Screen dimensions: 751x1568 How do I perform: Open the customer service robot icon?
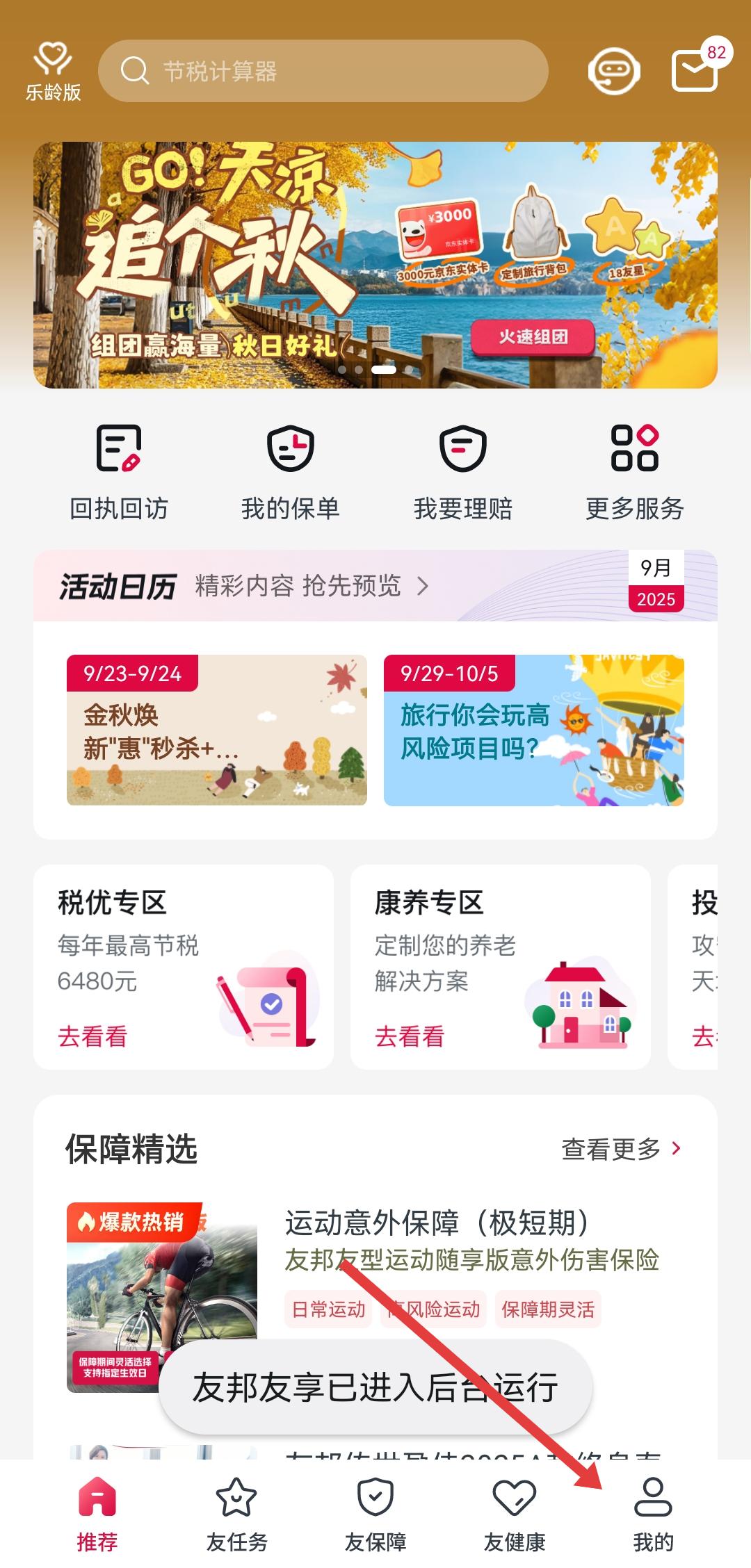613,71
